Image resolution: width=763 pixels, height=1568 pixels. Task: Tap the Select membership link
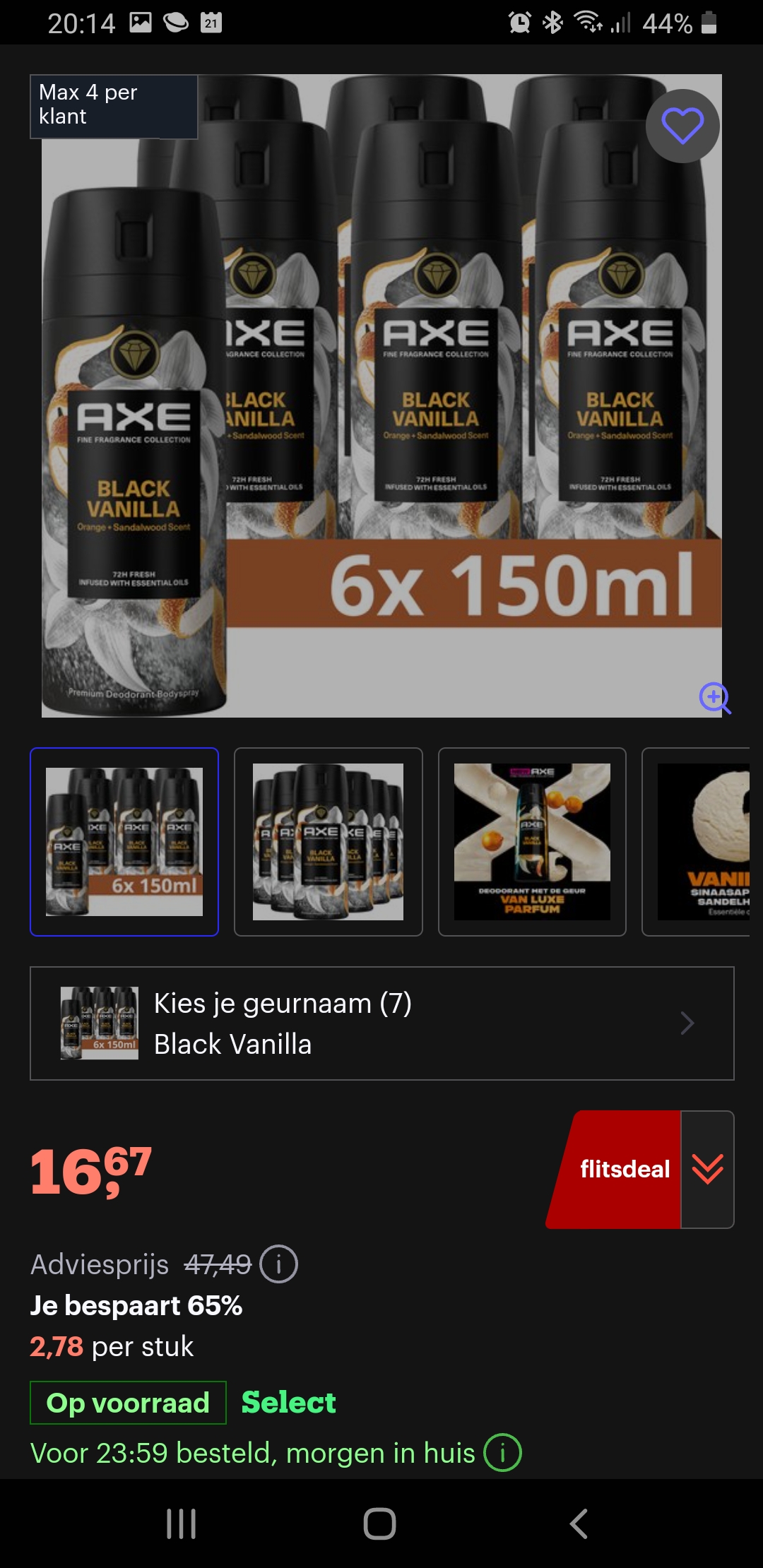288,1402
